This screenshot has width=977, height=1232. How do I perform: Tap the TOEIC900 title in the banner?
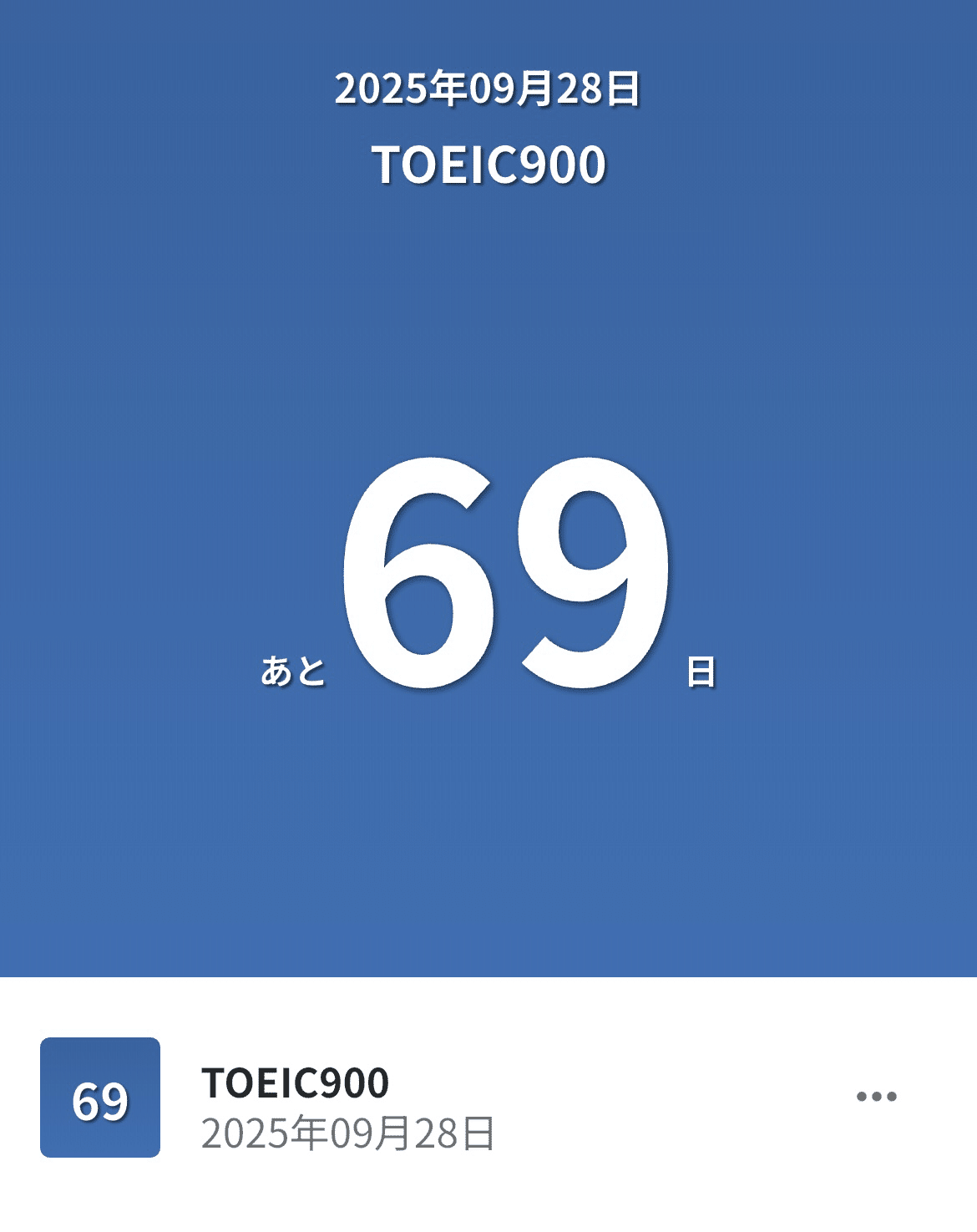tap(488, 165)
